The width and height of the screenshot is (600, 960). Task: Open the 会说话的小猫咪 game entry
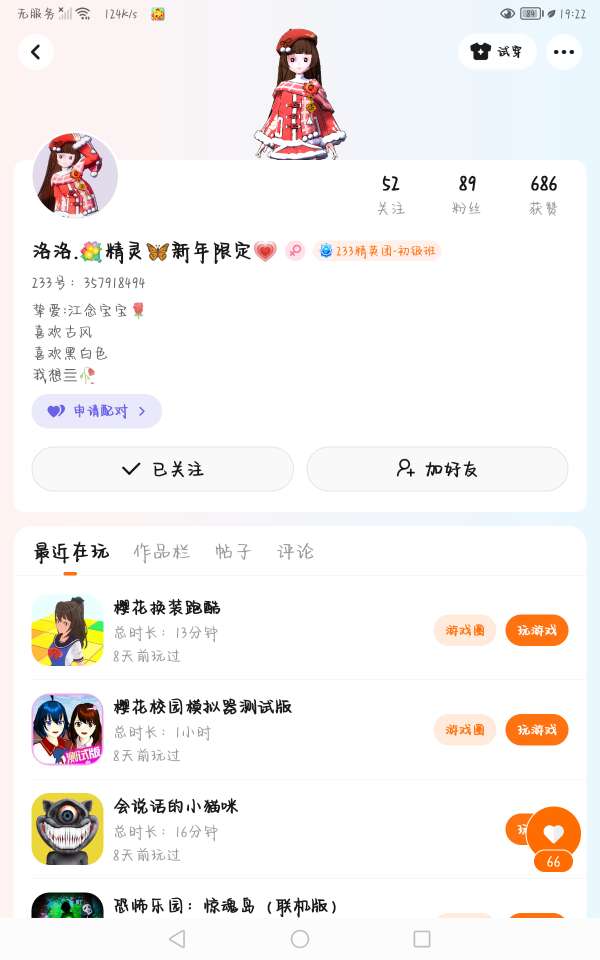(176, 807)
